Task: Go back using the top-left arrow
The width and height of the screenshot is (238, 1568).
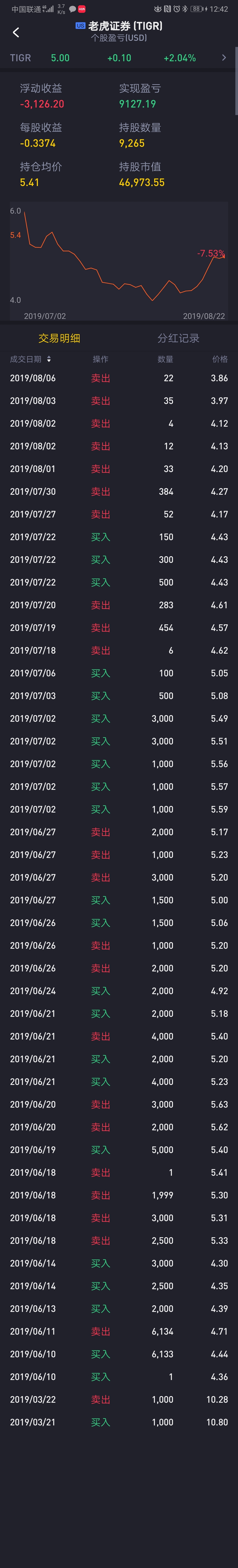Action: pyautogui.click(x=16, y=32)
